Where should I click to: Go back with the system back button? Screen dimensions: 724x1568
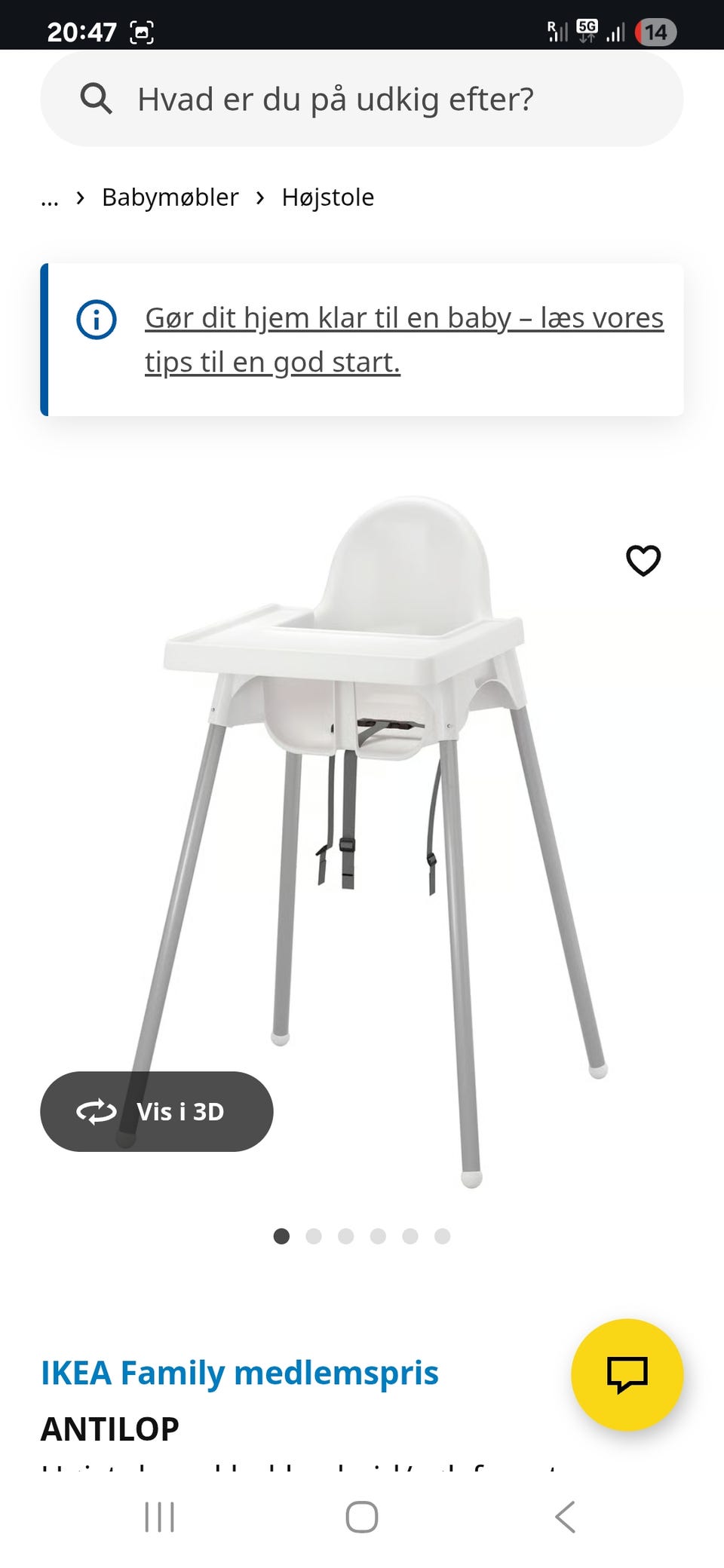click(x=566, y=1517)
